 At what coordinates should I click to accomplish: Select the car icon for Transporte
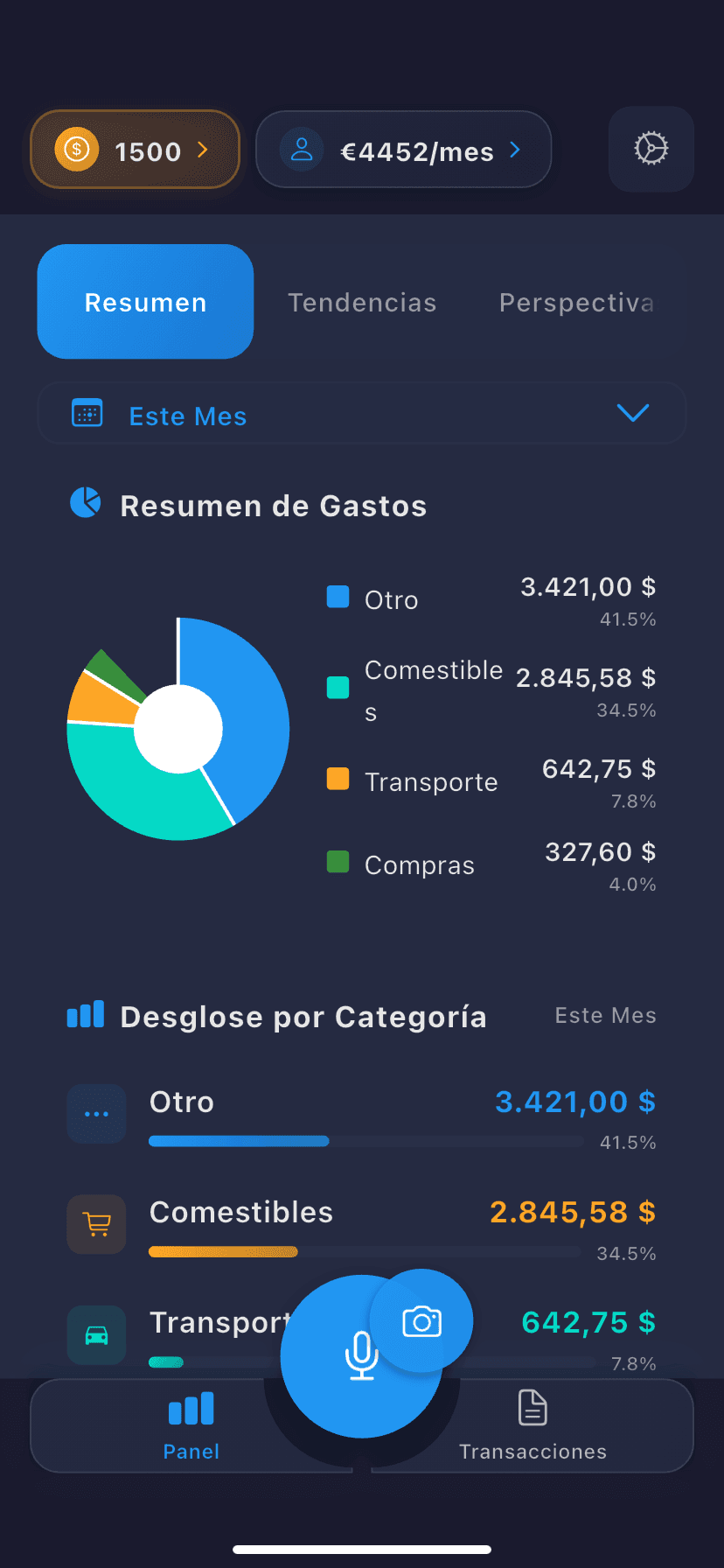[x=96, y=1334]
